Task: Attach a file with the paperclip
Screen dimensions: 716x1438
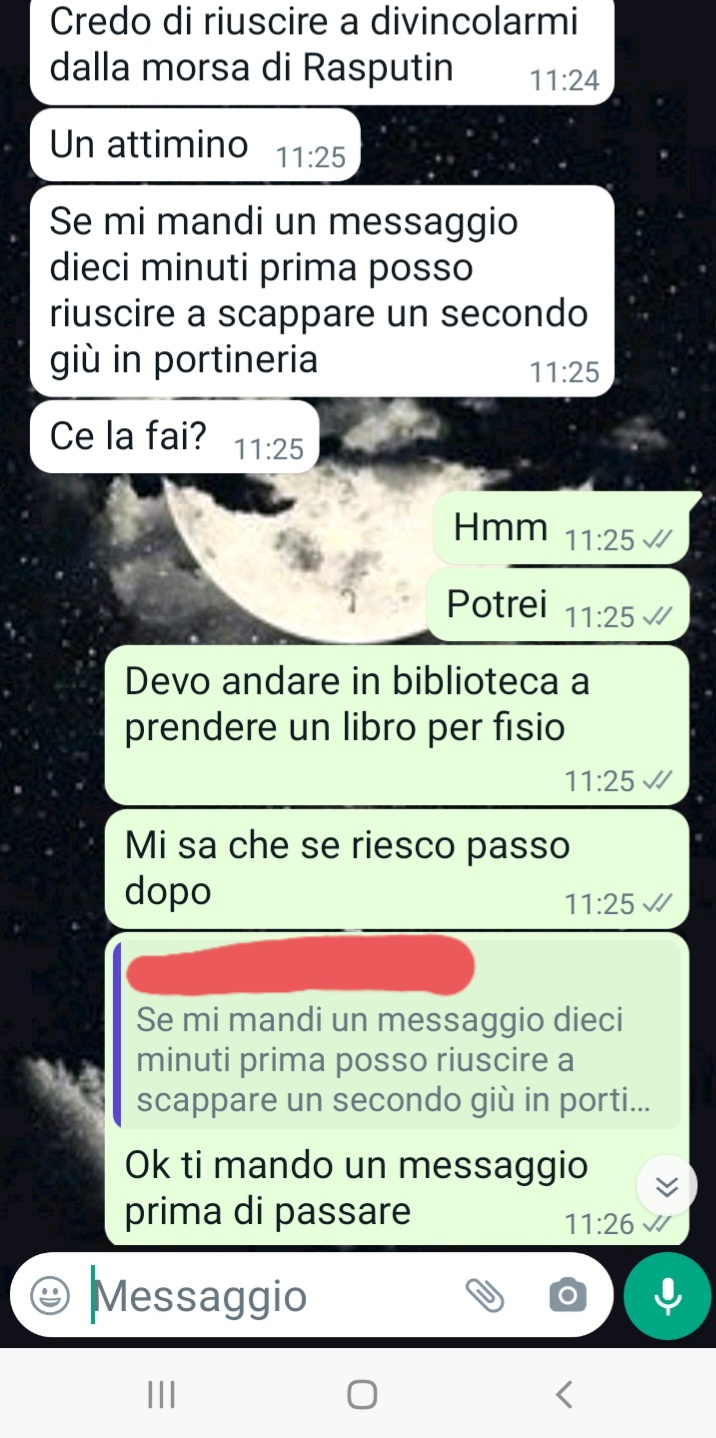Action: tap(486, 1297)
